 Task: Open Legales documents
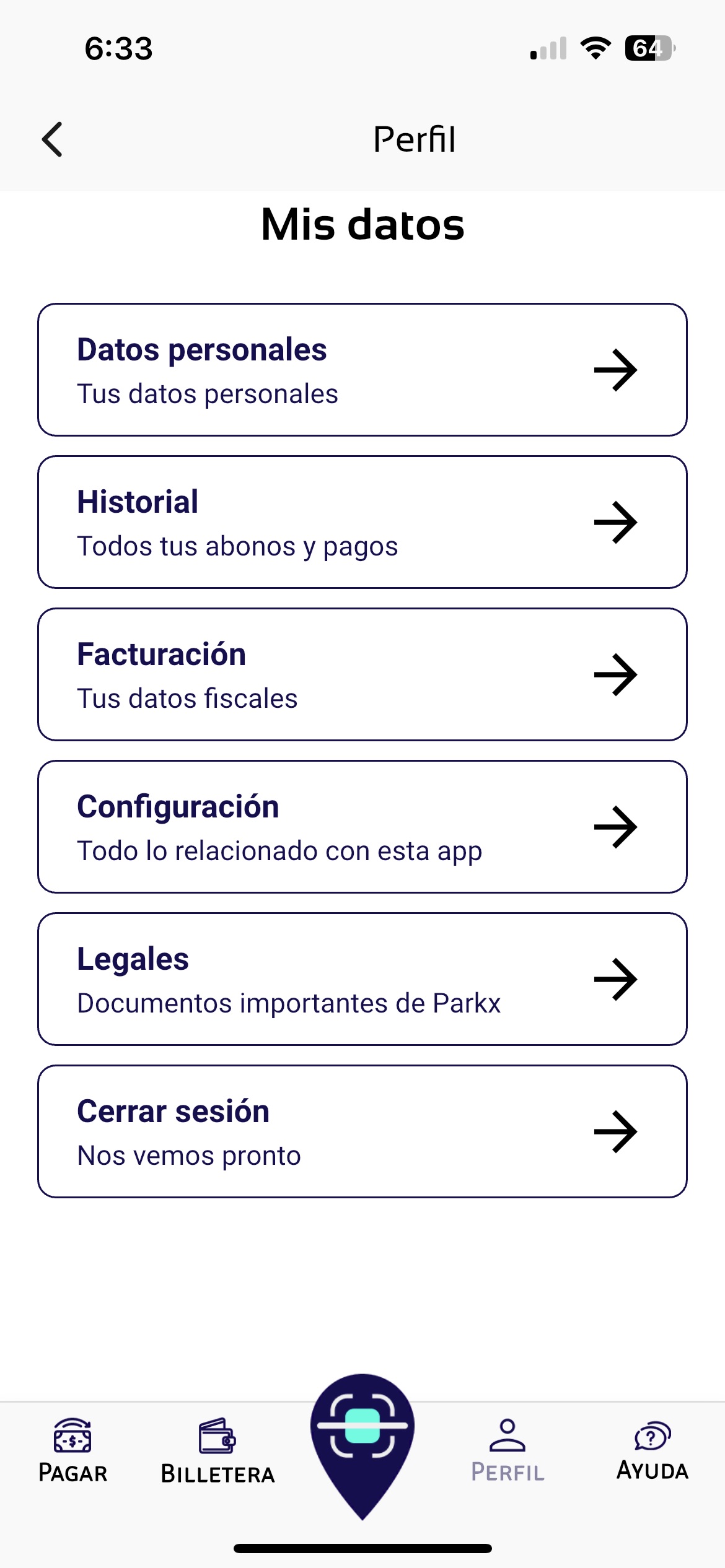tap(362, 979)
